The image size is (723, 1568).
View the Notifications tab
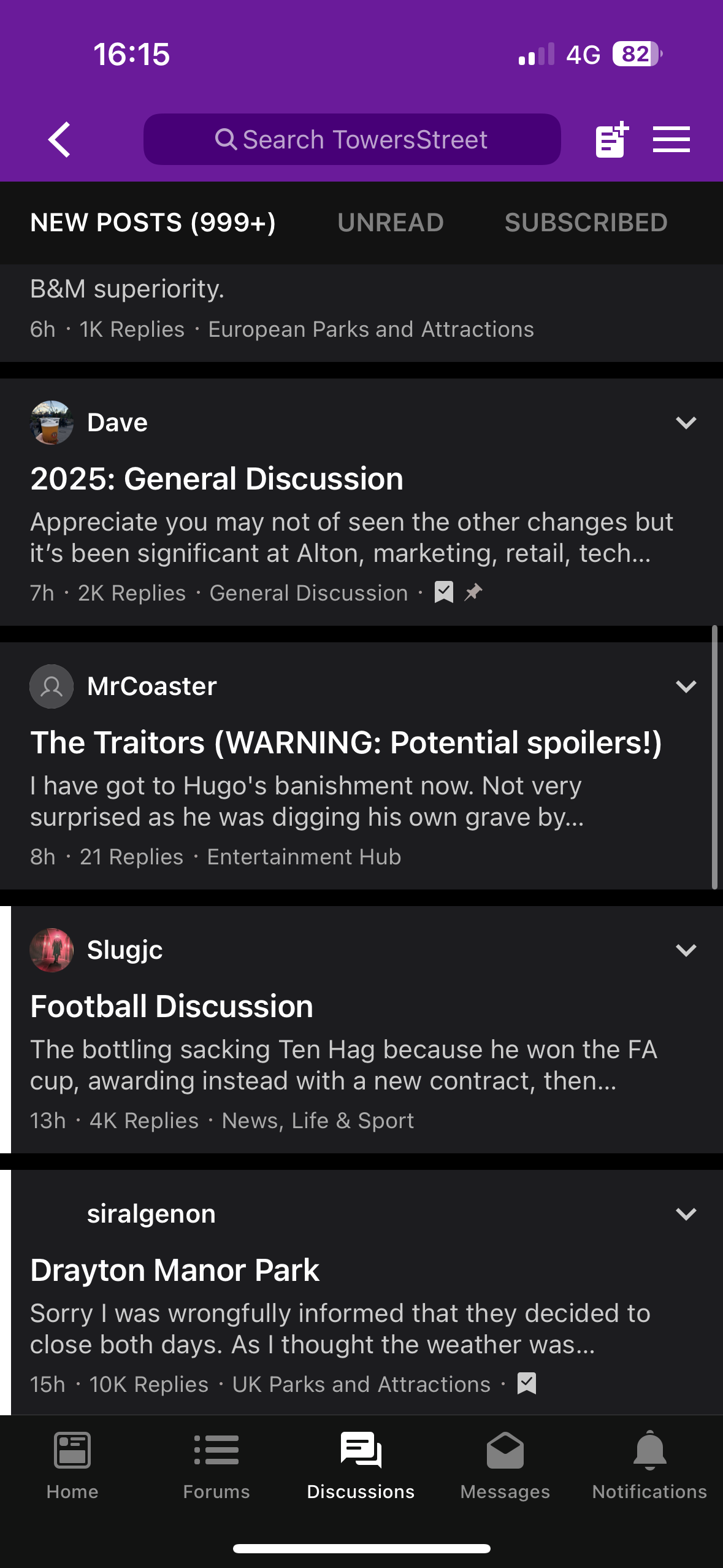649,1465
